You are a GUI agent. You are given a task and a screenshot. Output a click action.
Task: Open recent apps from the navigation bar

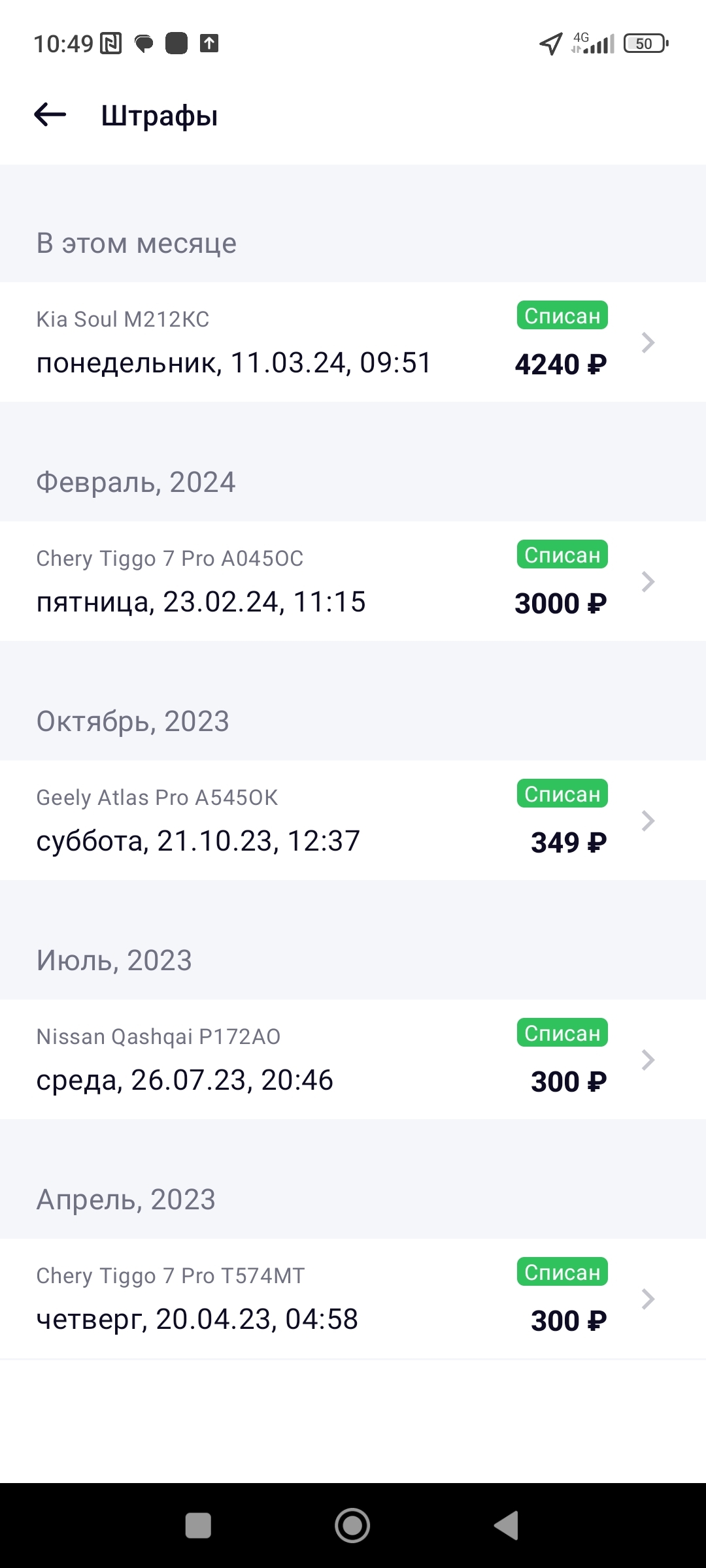[198, 1526]
